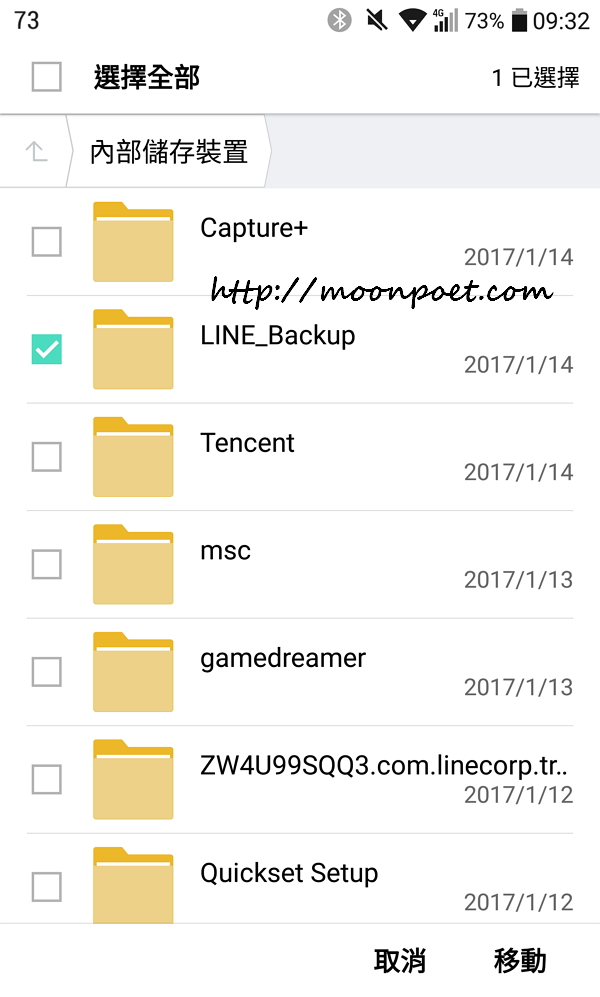Image resolution: width=600 pixels, height=997 pixels.
Task: Select the Tencent folder checkbox
Action: click(x=46, y=457)
